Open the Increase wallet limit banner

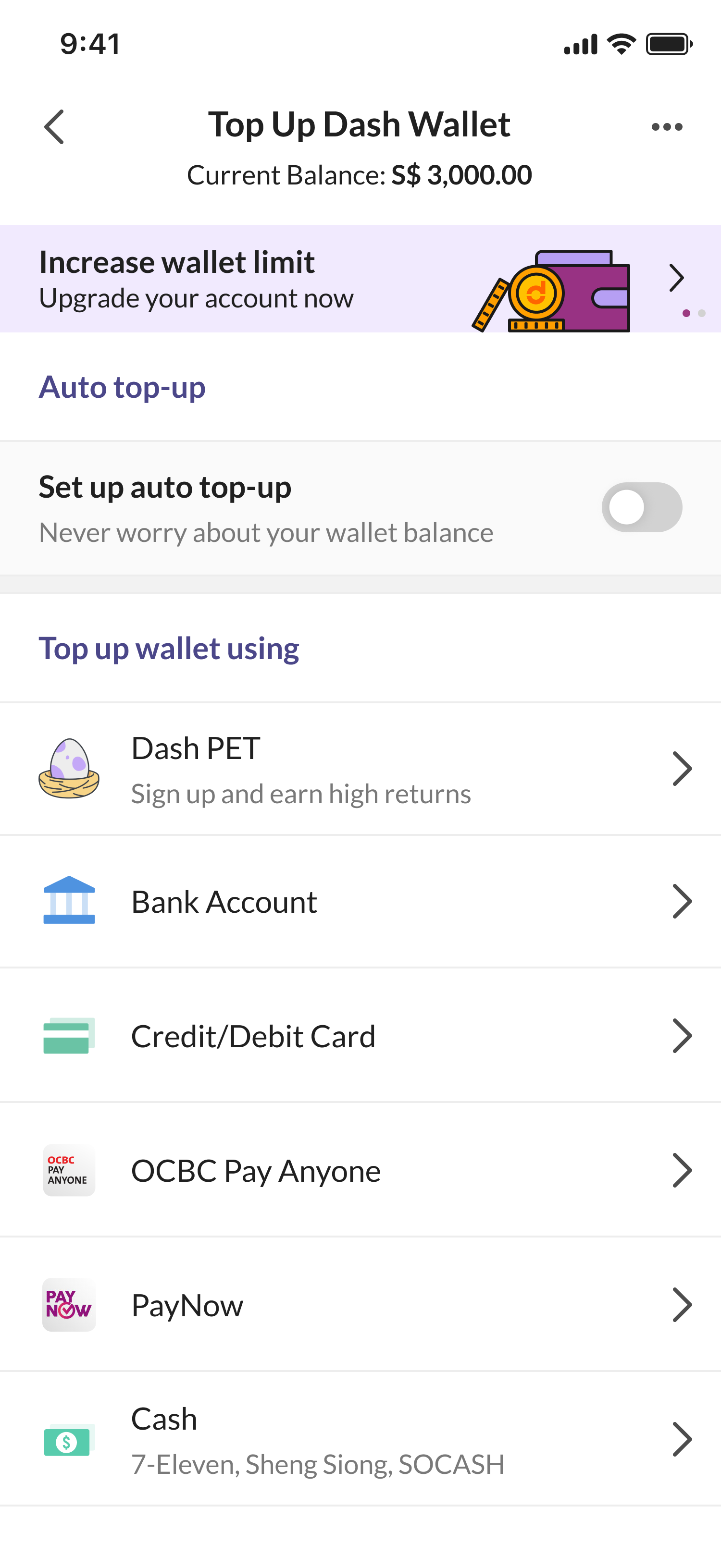[x=360, y=279]
